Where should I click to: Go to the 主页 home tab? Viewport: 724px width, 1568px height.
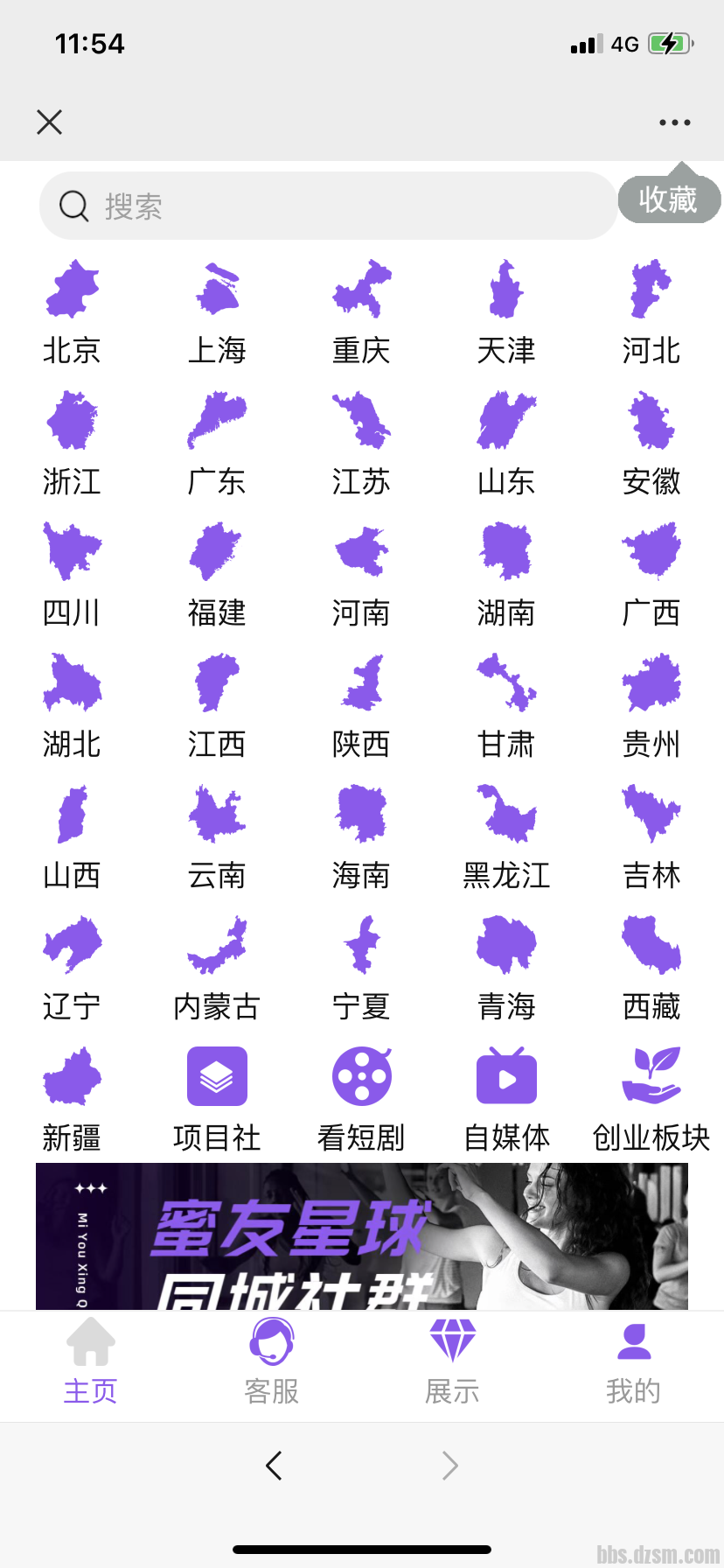(90, 1352)
